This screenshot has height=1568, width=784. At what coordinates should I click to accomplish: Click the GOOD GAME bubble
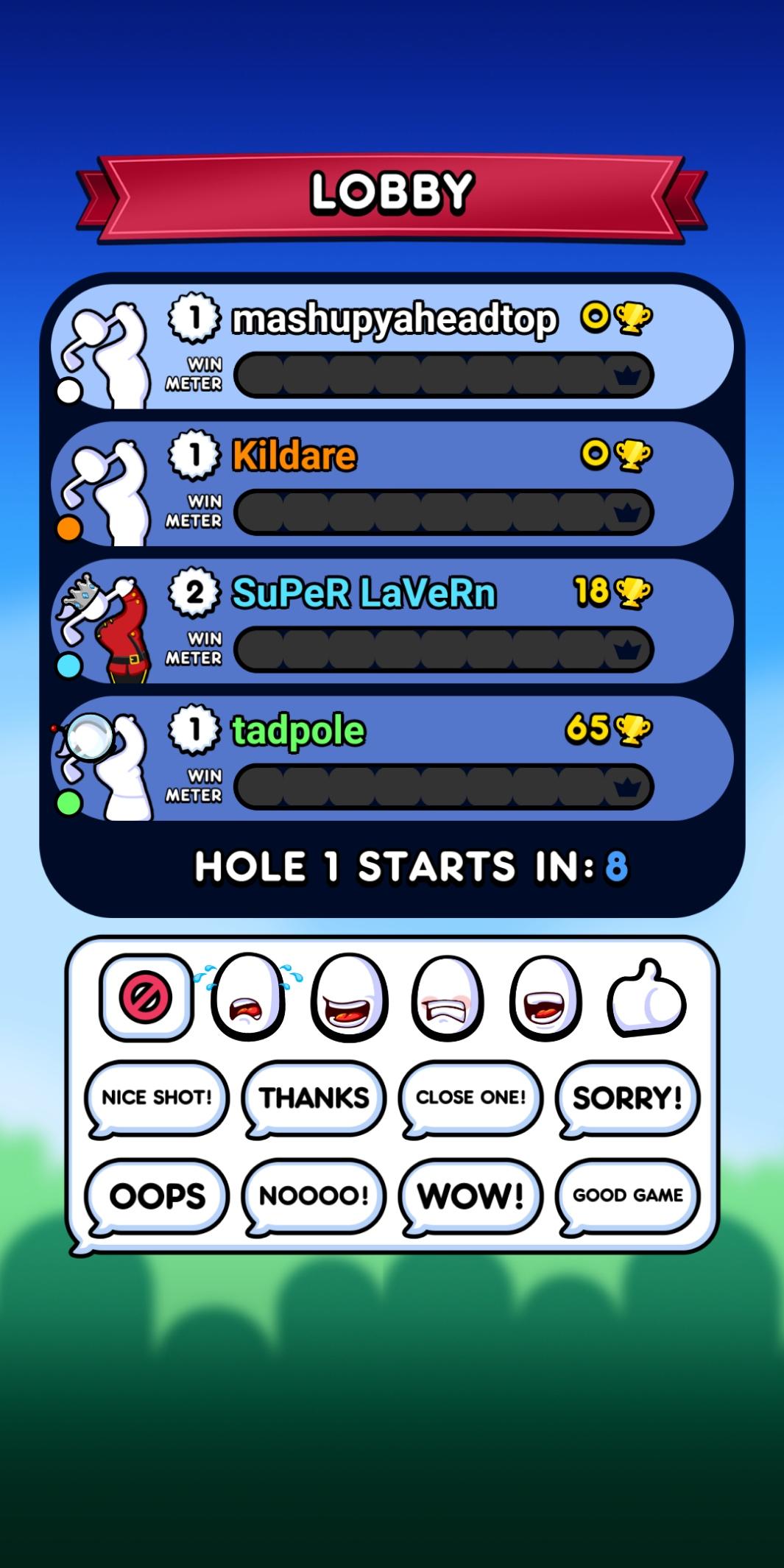click(x=626, y=1196)
